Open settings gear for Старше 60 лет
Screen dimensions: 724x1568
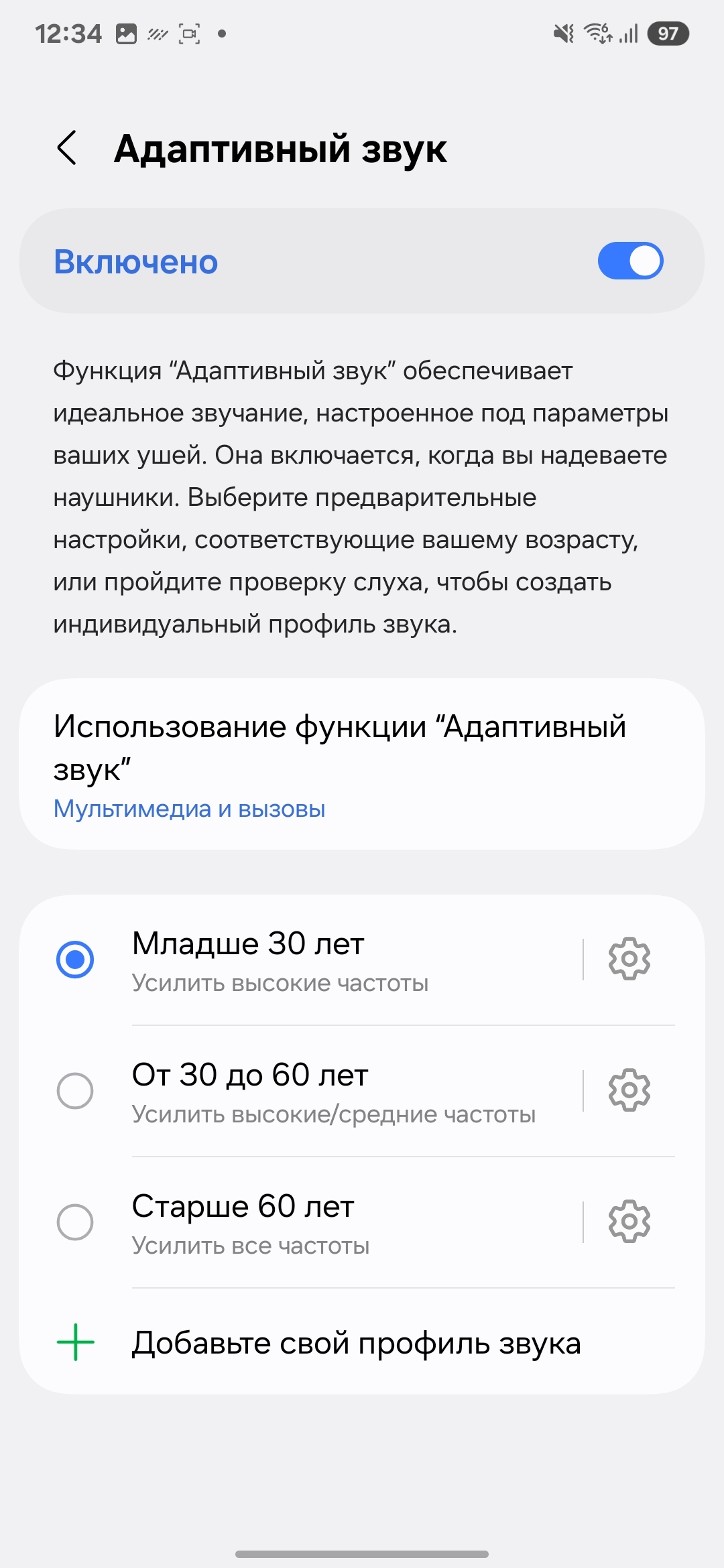pos(629,1222)
